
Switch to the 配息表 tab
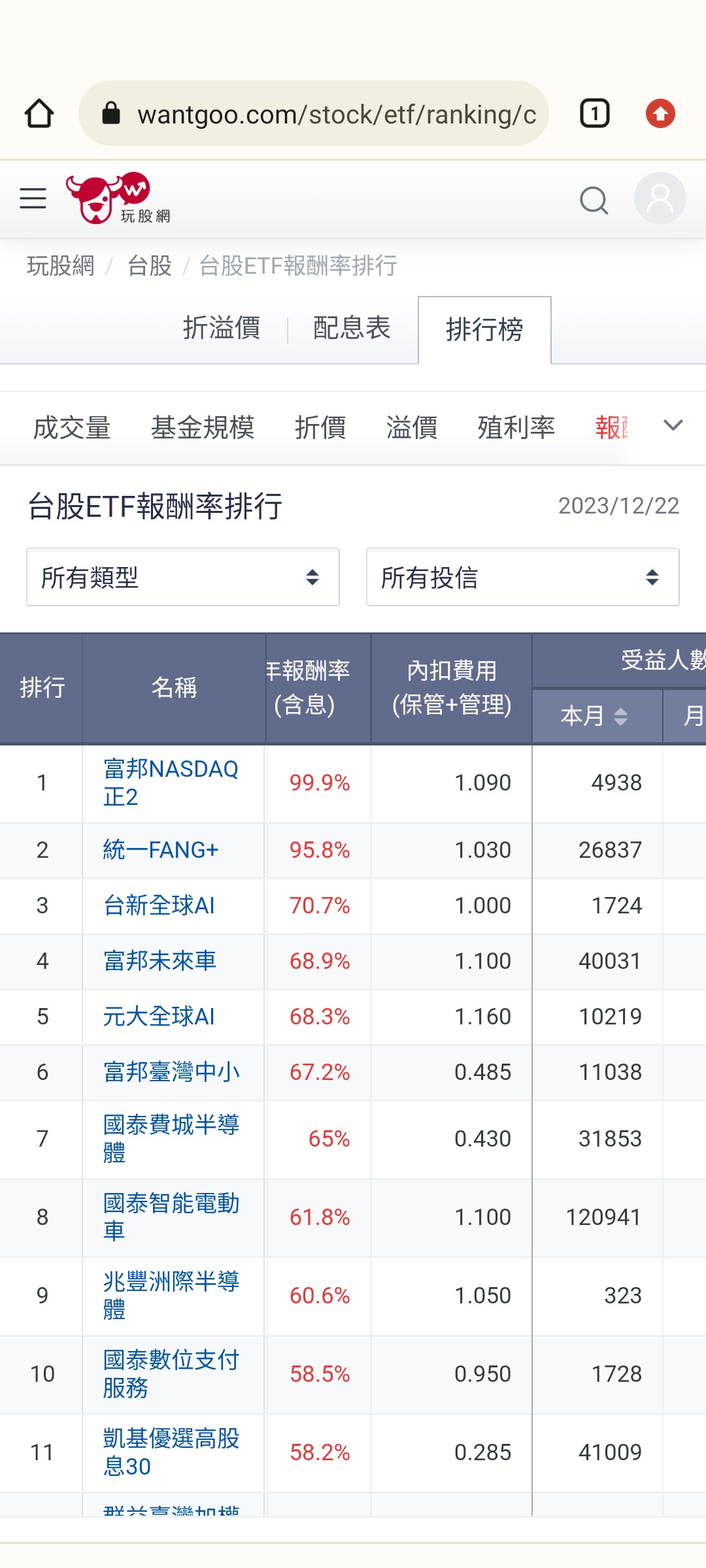(x=352, y=328)
